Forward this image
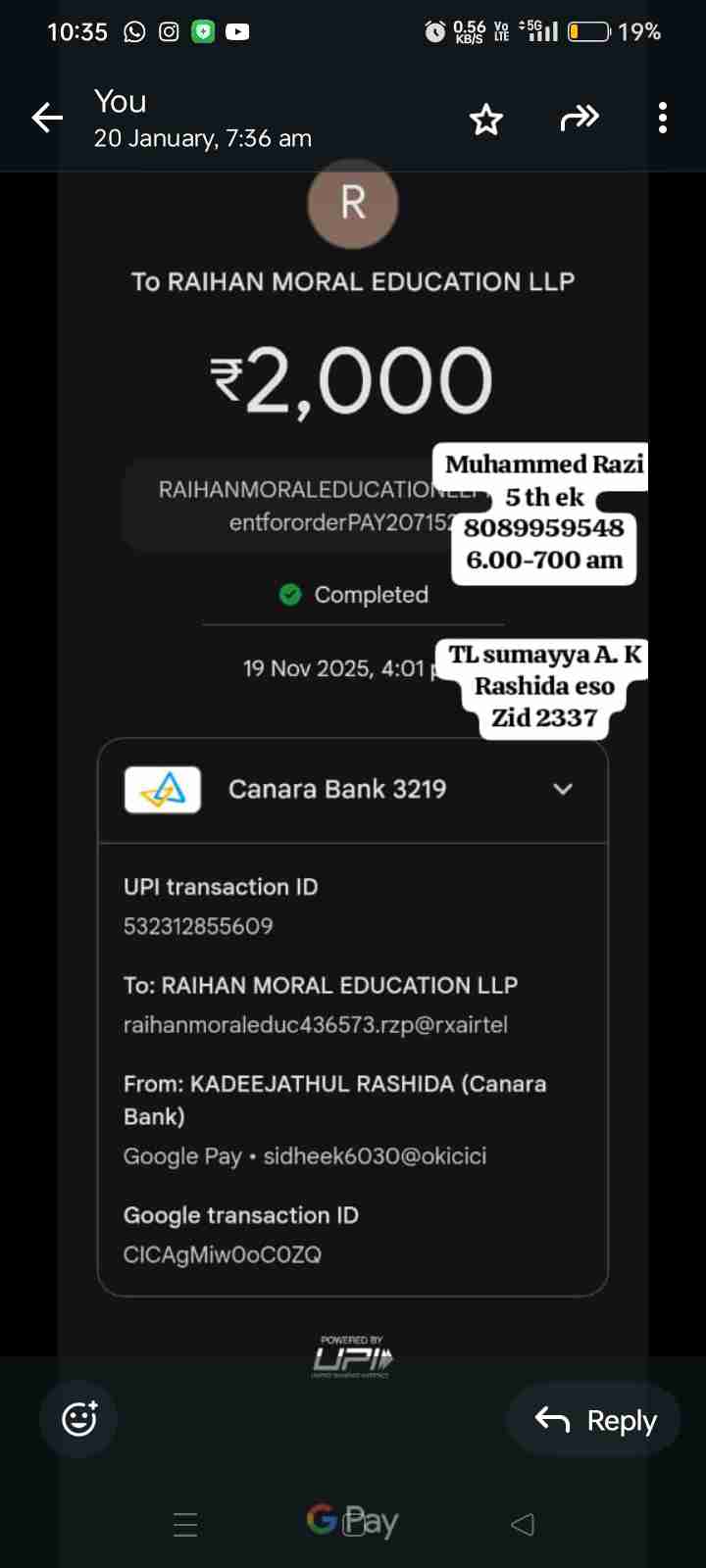This screenshot has width=706, height=1568. point(579,119)
